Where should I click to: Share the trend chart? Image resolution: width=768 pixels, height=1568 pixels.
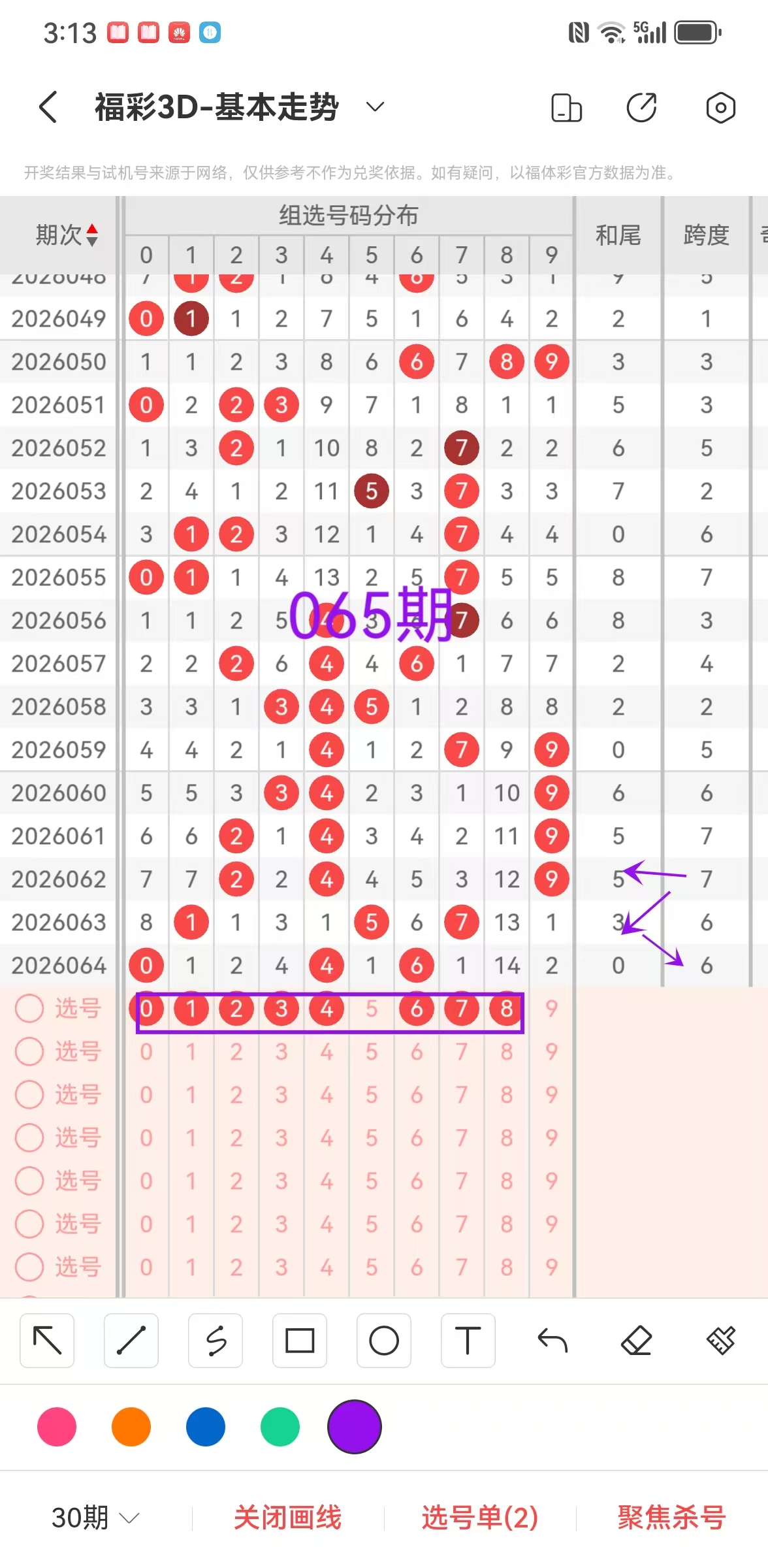[641, 108]
